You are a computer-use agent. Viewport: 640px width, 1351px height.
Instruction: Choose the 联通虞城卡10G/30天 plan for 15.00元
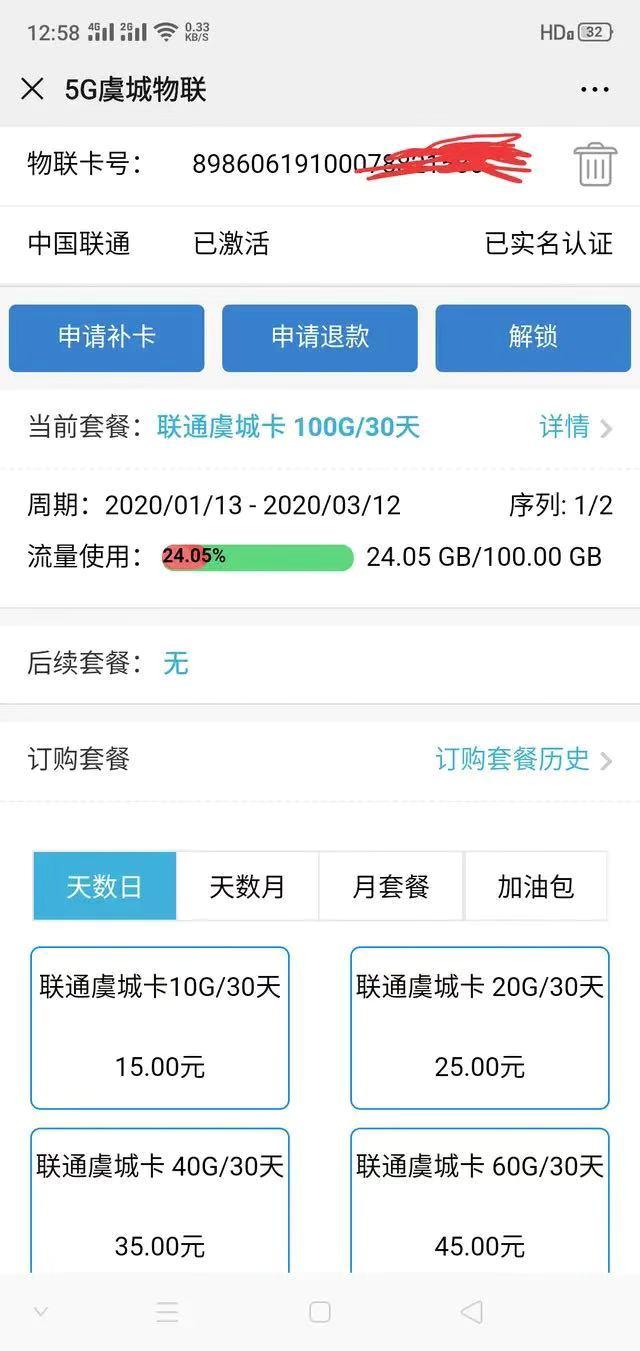pyautogui.click(x=160, y=1027)
